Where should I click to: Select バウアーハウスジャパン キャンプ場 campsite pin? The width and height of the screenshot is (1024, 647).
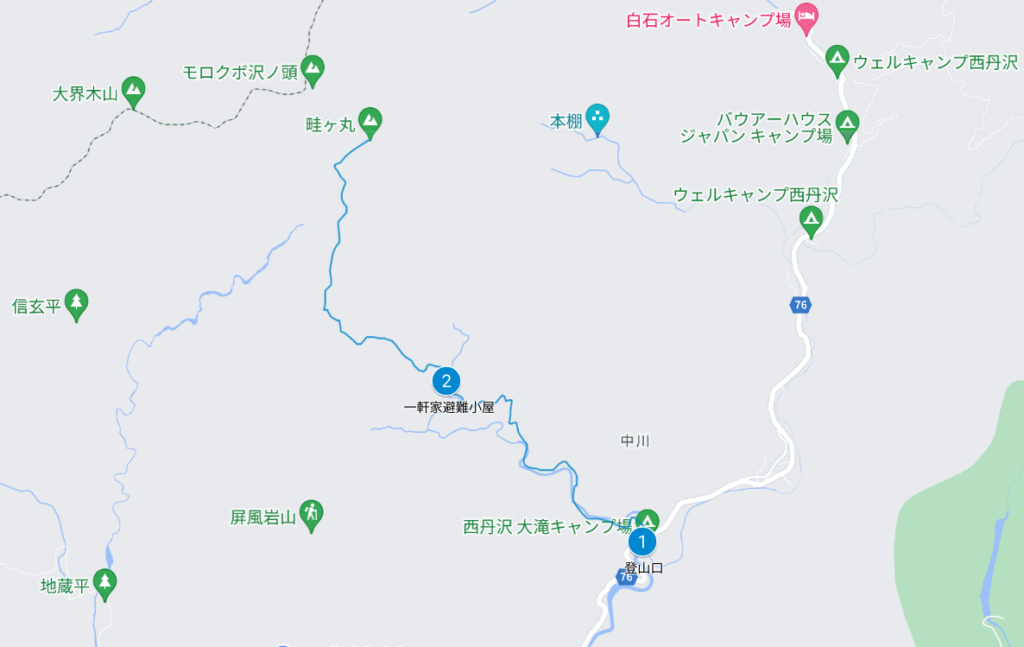848,126
